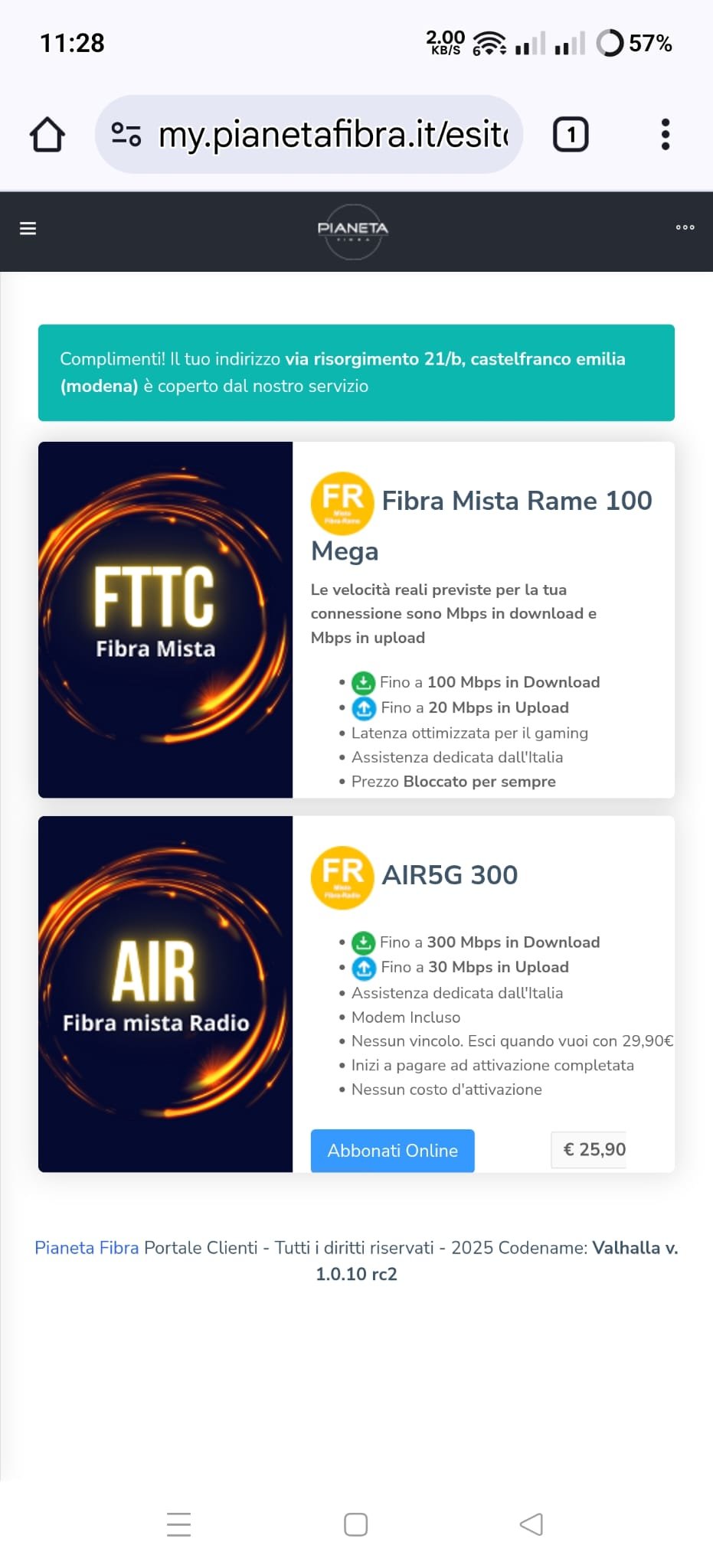The image size is (713, 1568).
Task: Open the three-dot menu in site header
Action: [x=685, y=227]
